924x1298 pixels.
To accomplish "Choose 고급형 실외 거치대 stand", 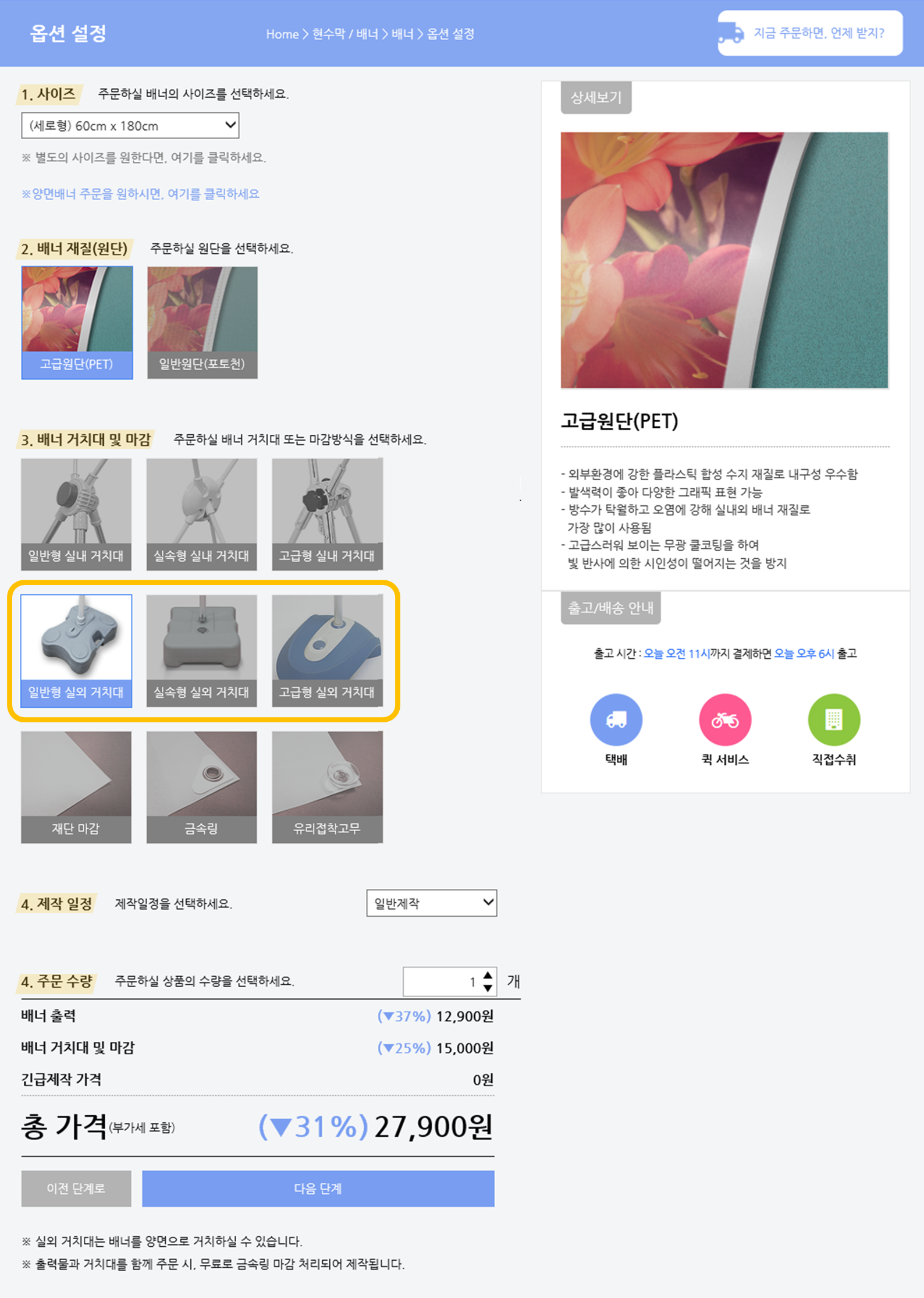I will 327,650.
